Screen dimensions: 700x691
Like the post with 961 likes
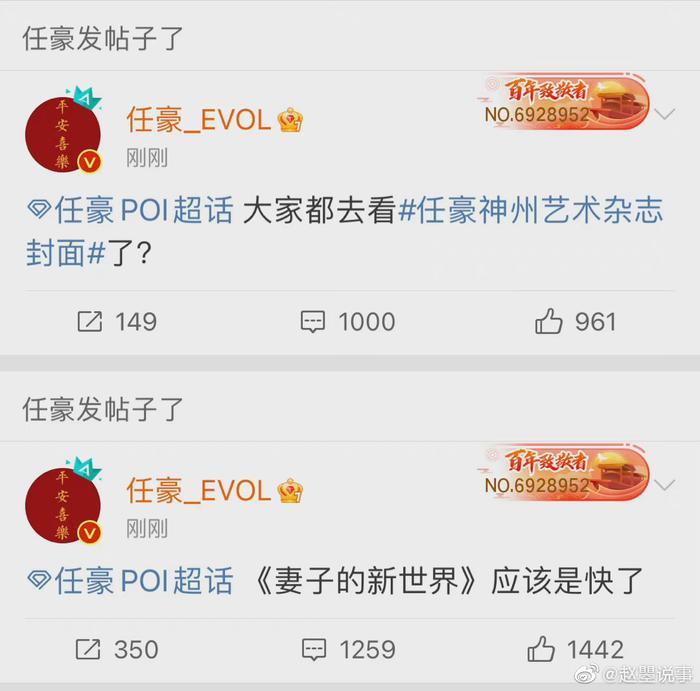[575, 321]
